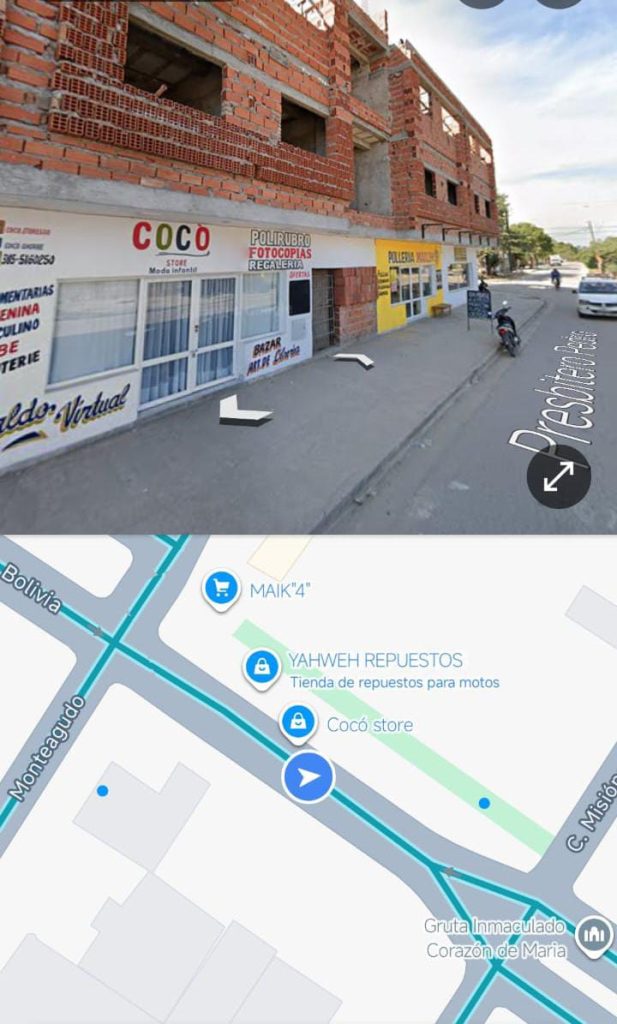Select the Cocó store map pin
The image size is (617, 1024).
pos(298,722)
